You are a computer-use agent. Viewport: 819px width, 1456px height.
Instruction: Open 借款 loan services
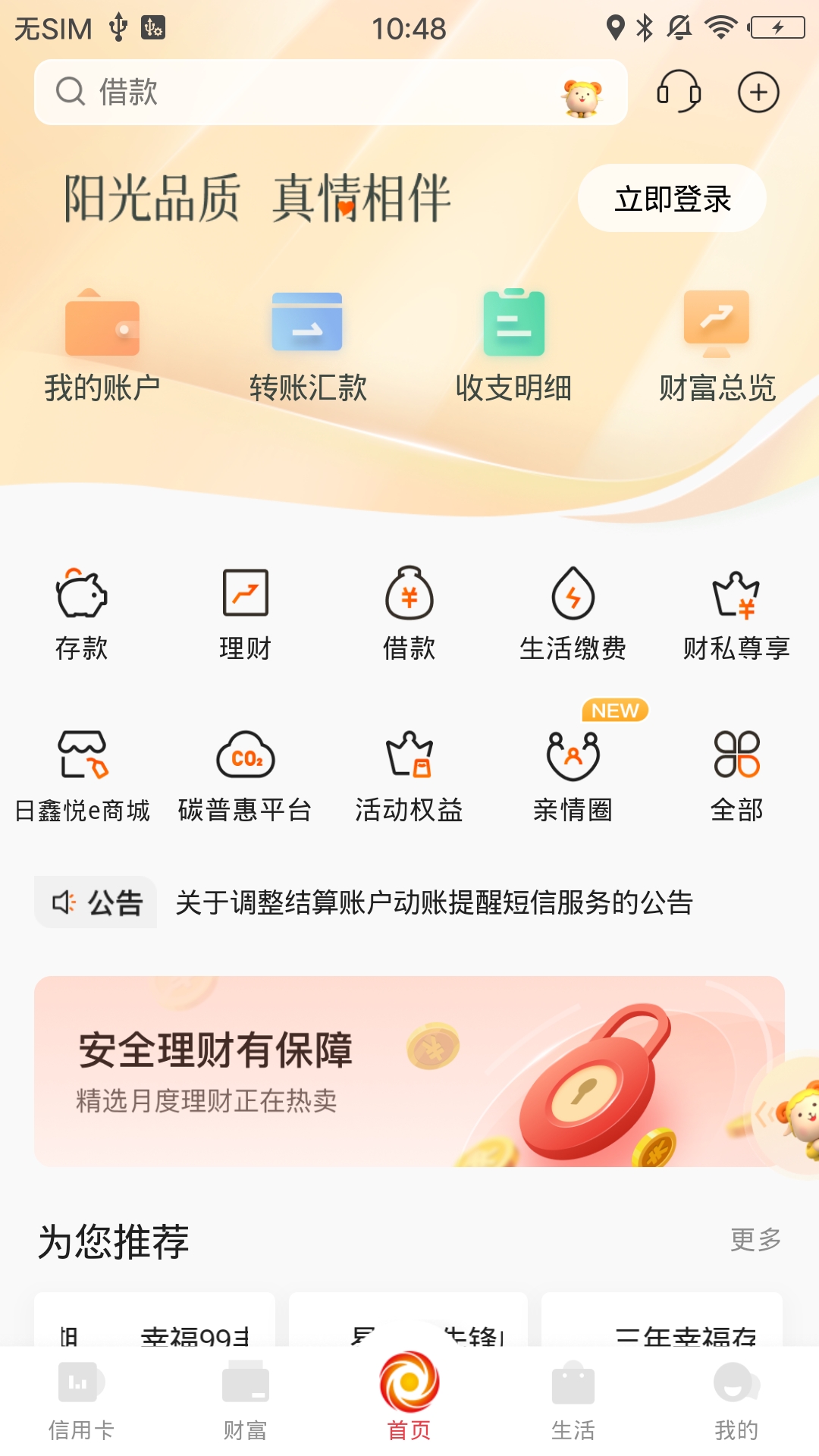coord(409,610)
